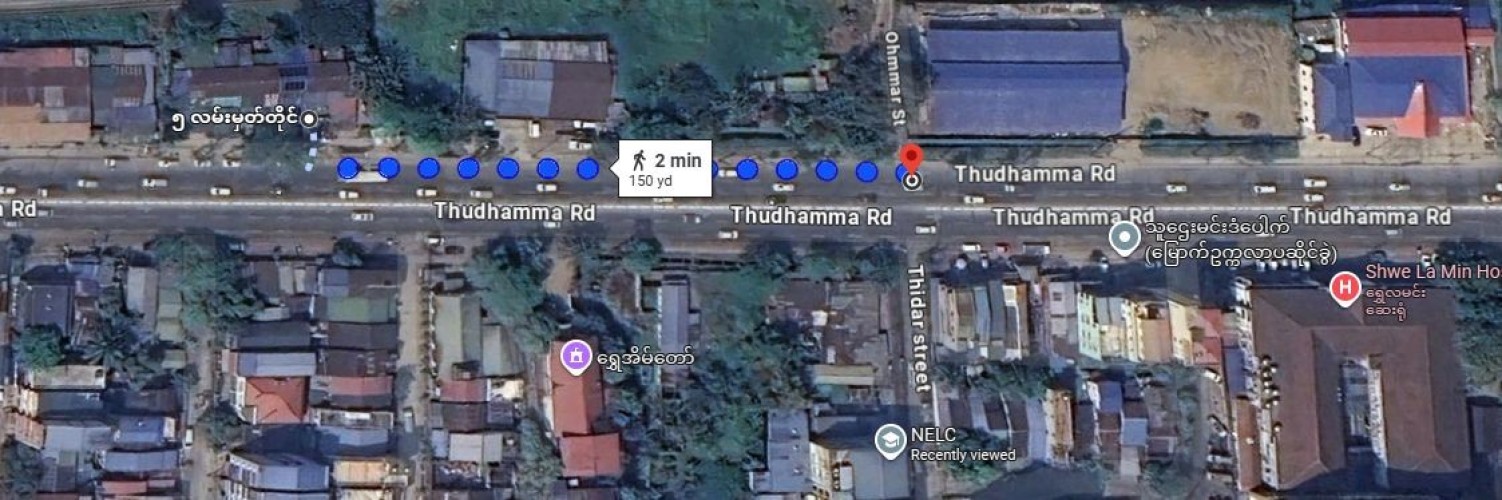Tap the red destination pin on Thudhamma Rd
Image resolution: width=1502 pixels, height=500 pixels.
pyautogui.click(x=910, y=159)
